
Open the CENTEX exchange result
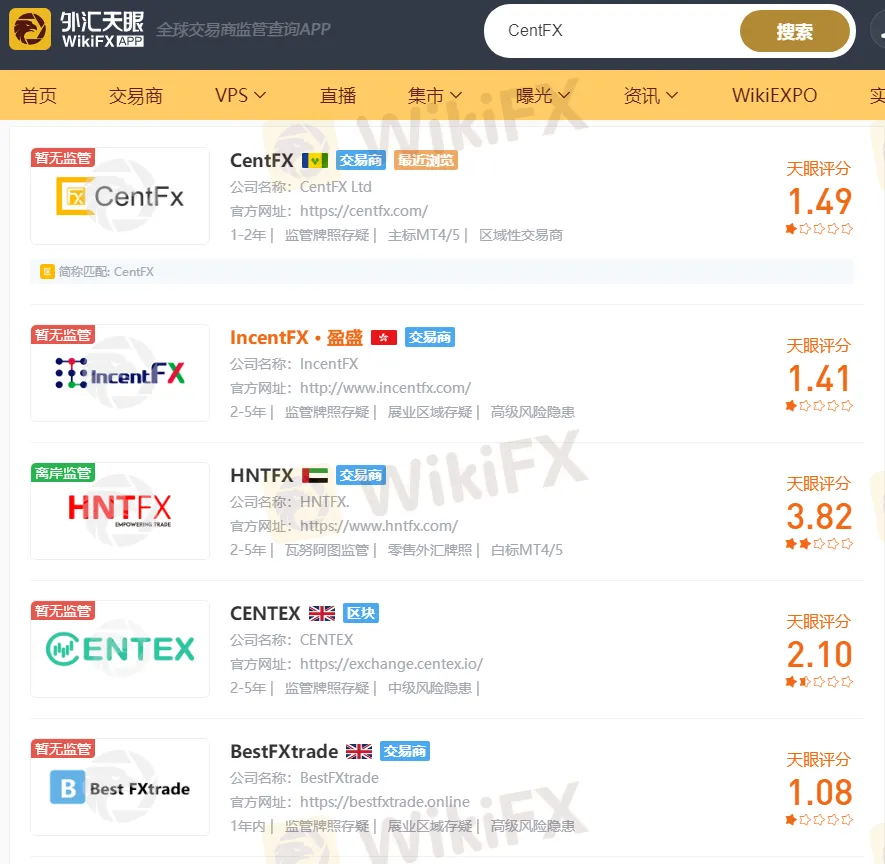coord(265,614)
